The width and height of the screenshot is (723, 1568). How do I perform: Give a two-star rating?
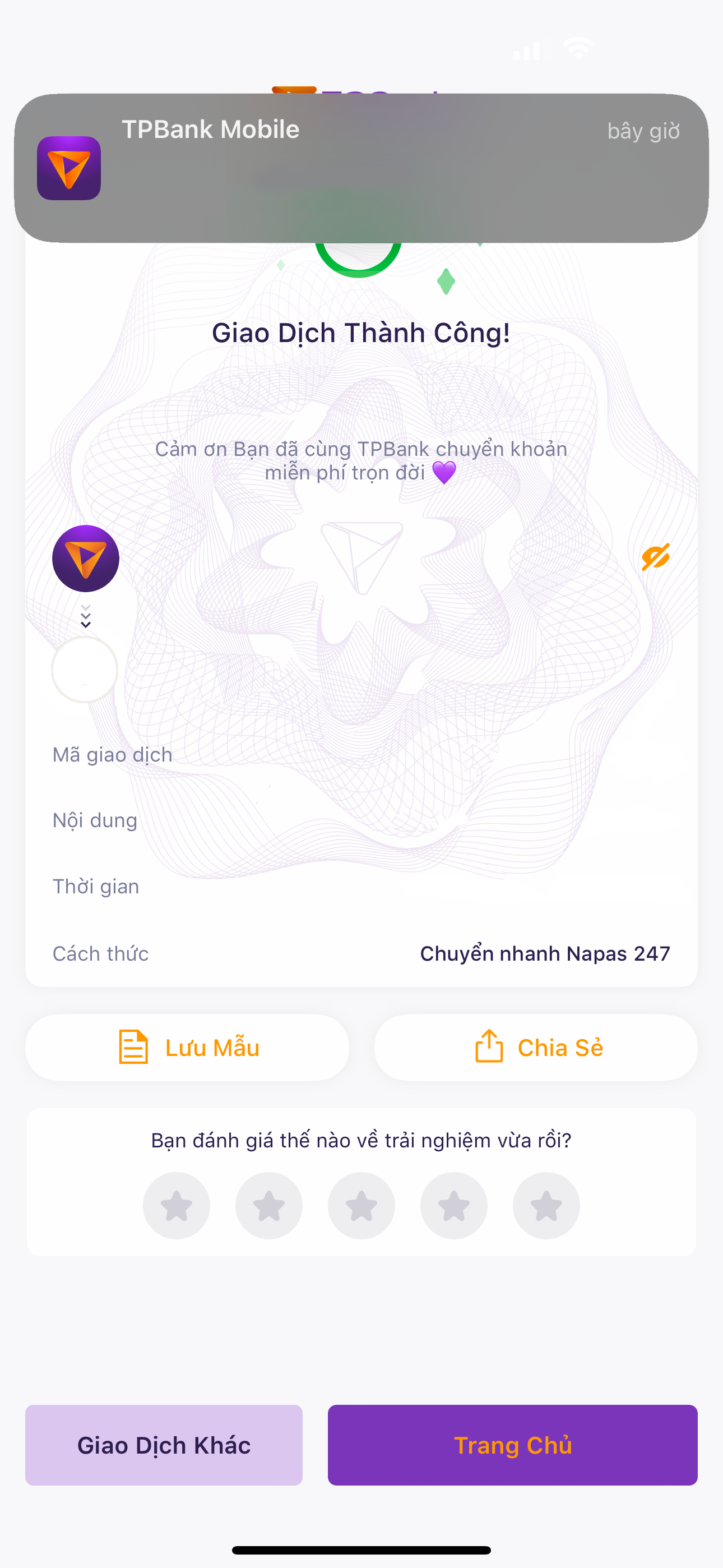pyautogui.click(x=269, y=1206)
